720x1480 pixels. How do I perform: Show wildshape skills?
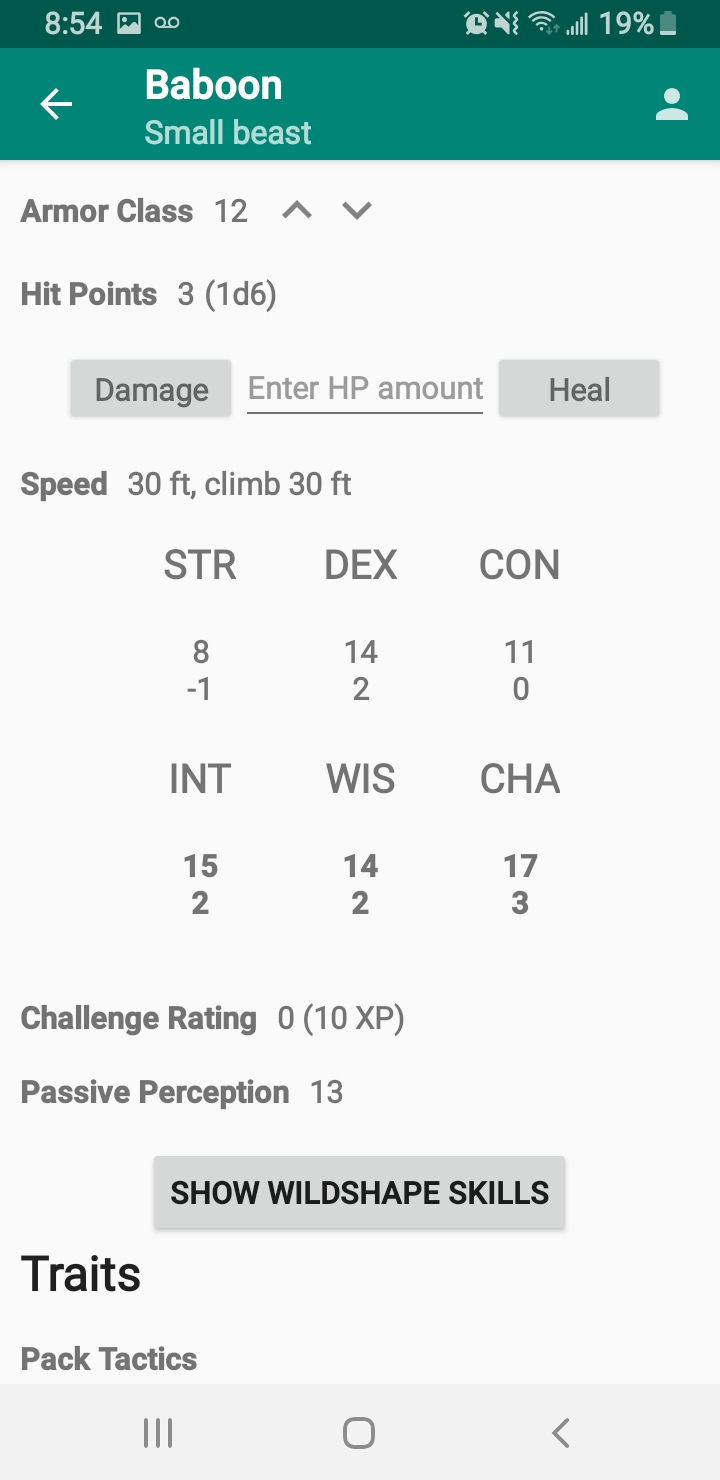359,1192
